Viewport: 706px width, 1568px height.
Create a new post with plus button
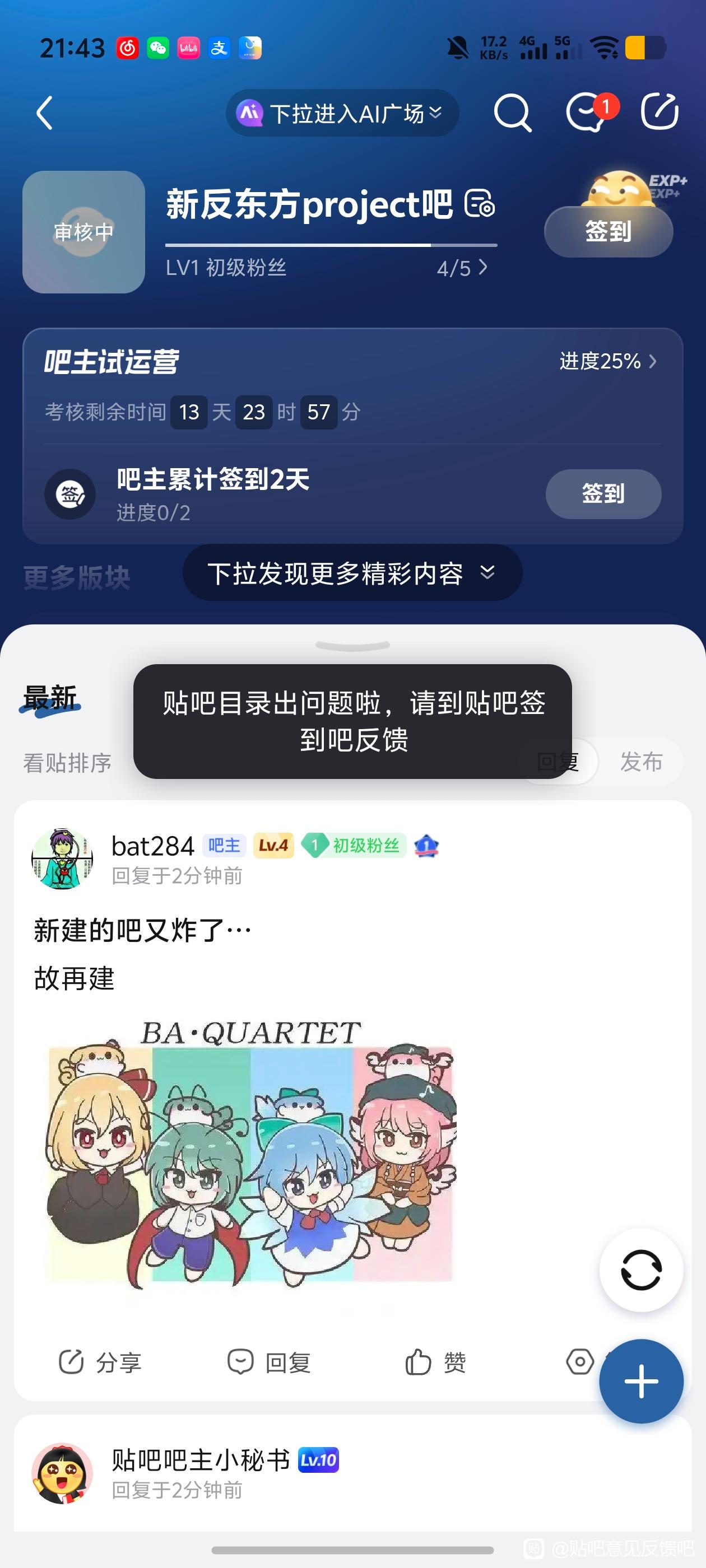[641, 1381]
